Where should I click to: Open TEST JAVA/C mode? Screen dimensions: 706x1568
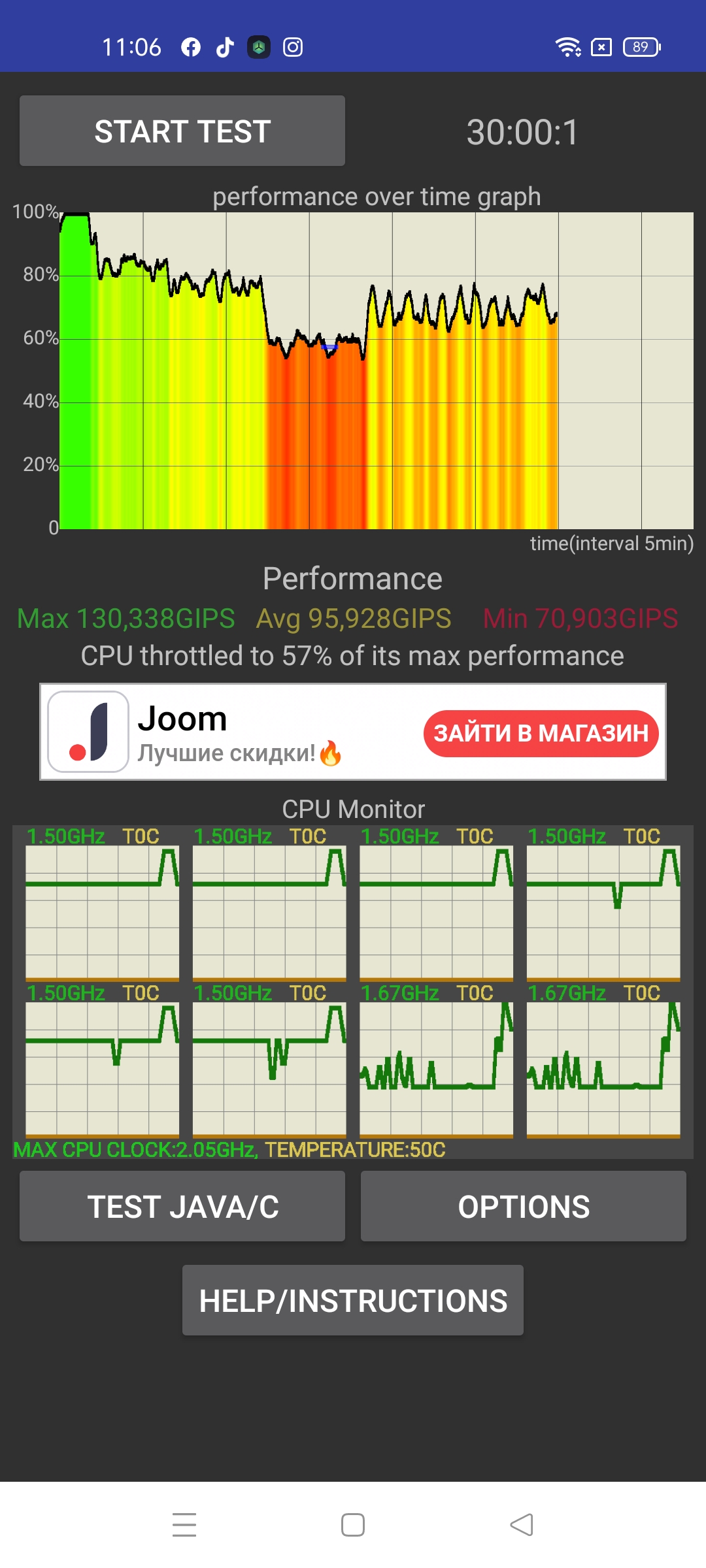click(x=182, y=1206)
